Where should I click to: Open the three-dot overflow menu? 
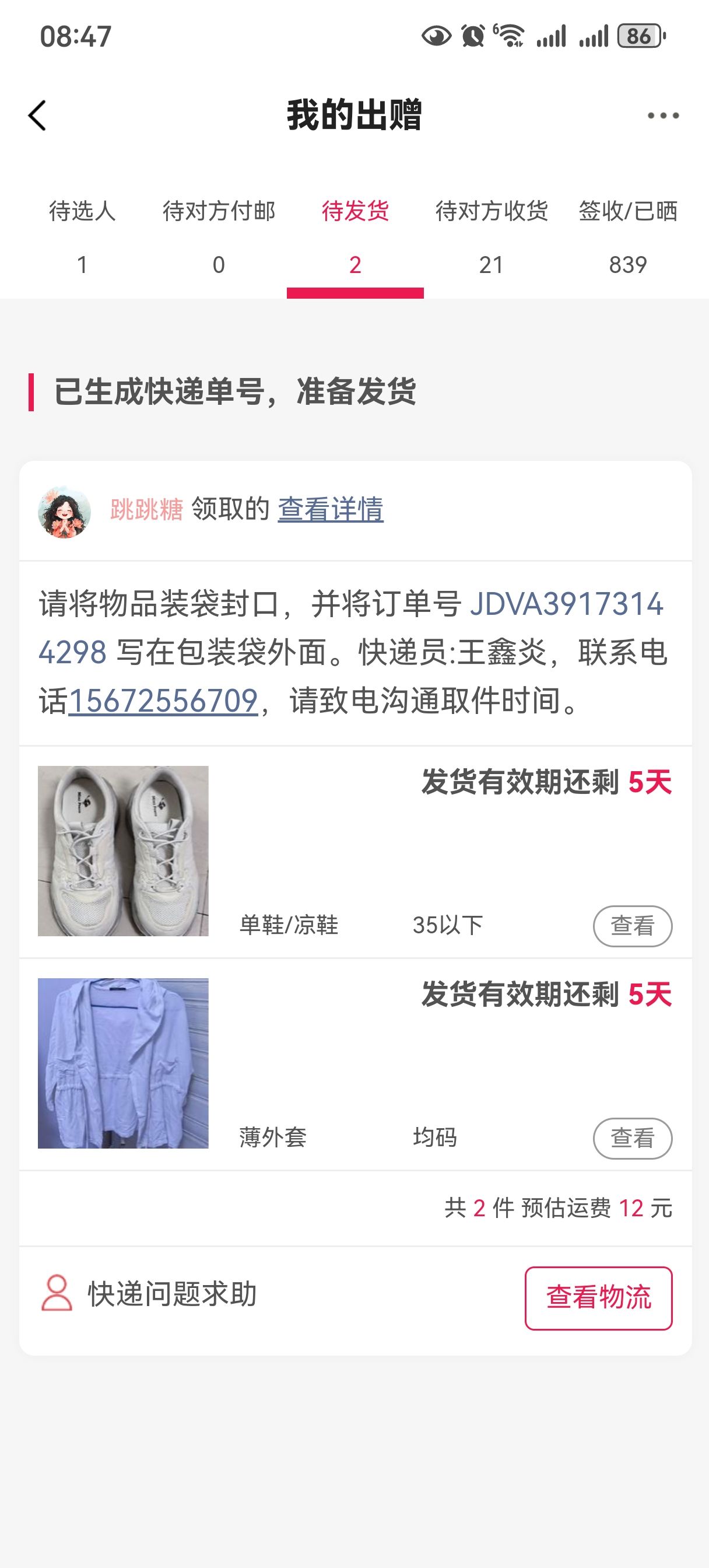pyautogui.click(x=663, y=116)
